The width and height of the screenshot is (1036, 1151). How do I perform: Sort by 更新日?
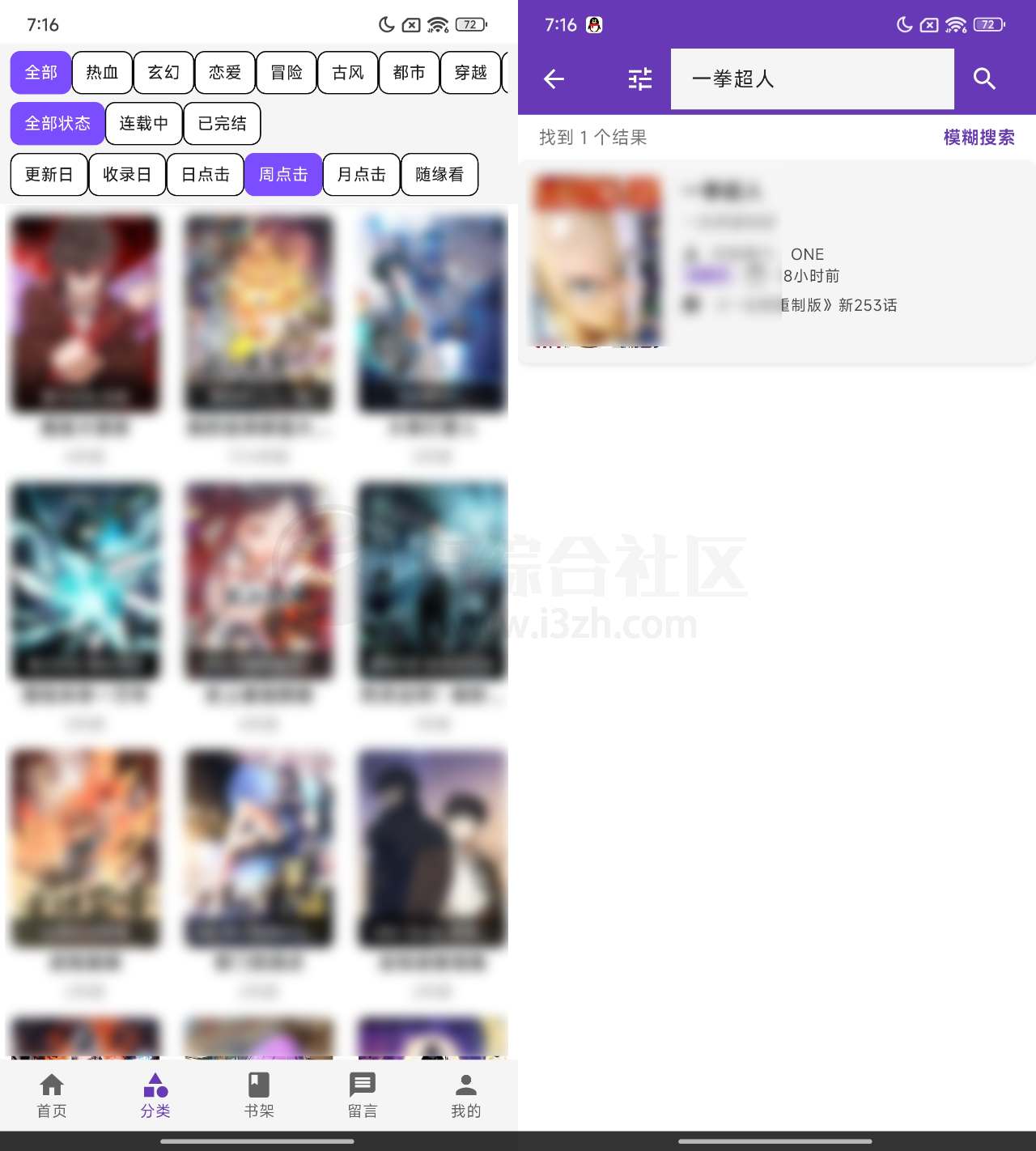pos(49,175)
